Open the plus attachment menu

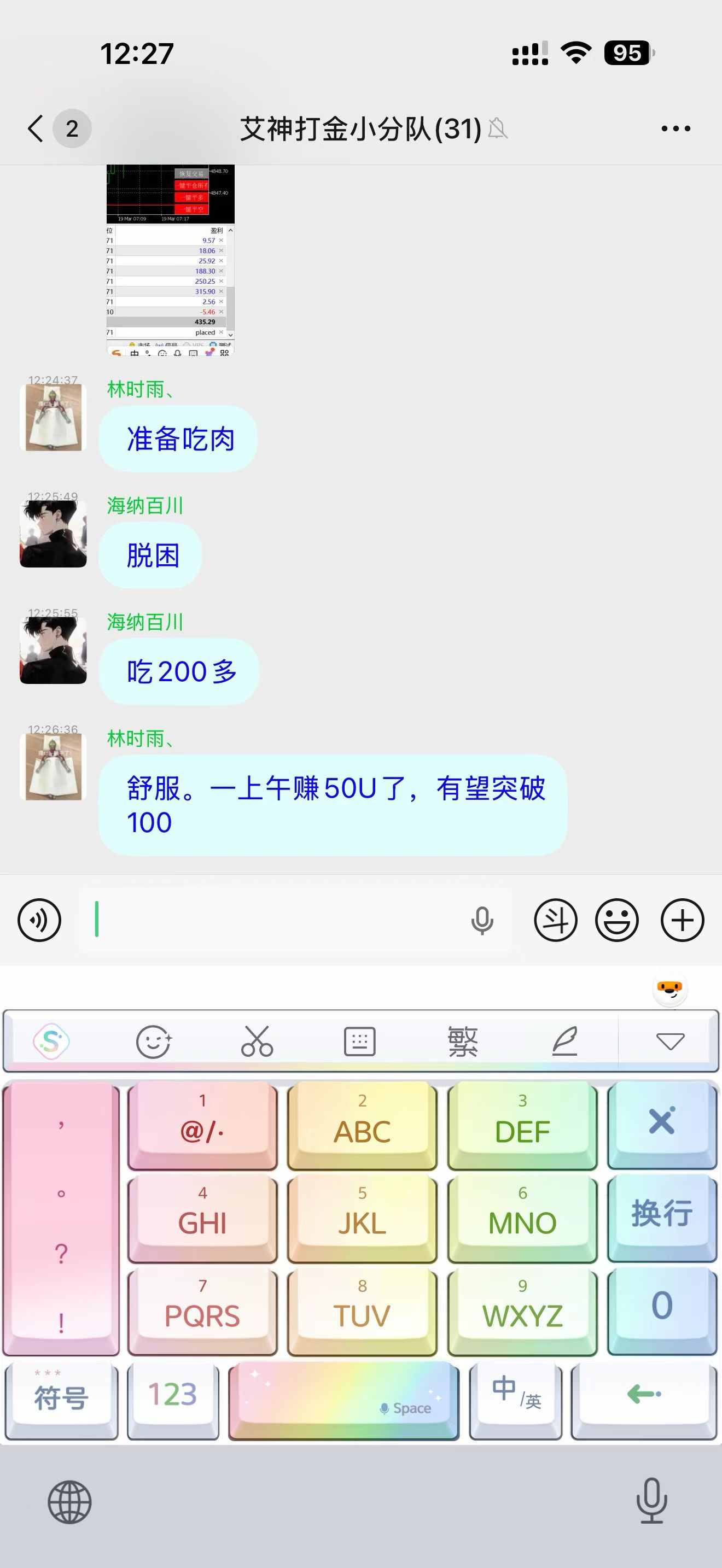[x=683, y=920]
